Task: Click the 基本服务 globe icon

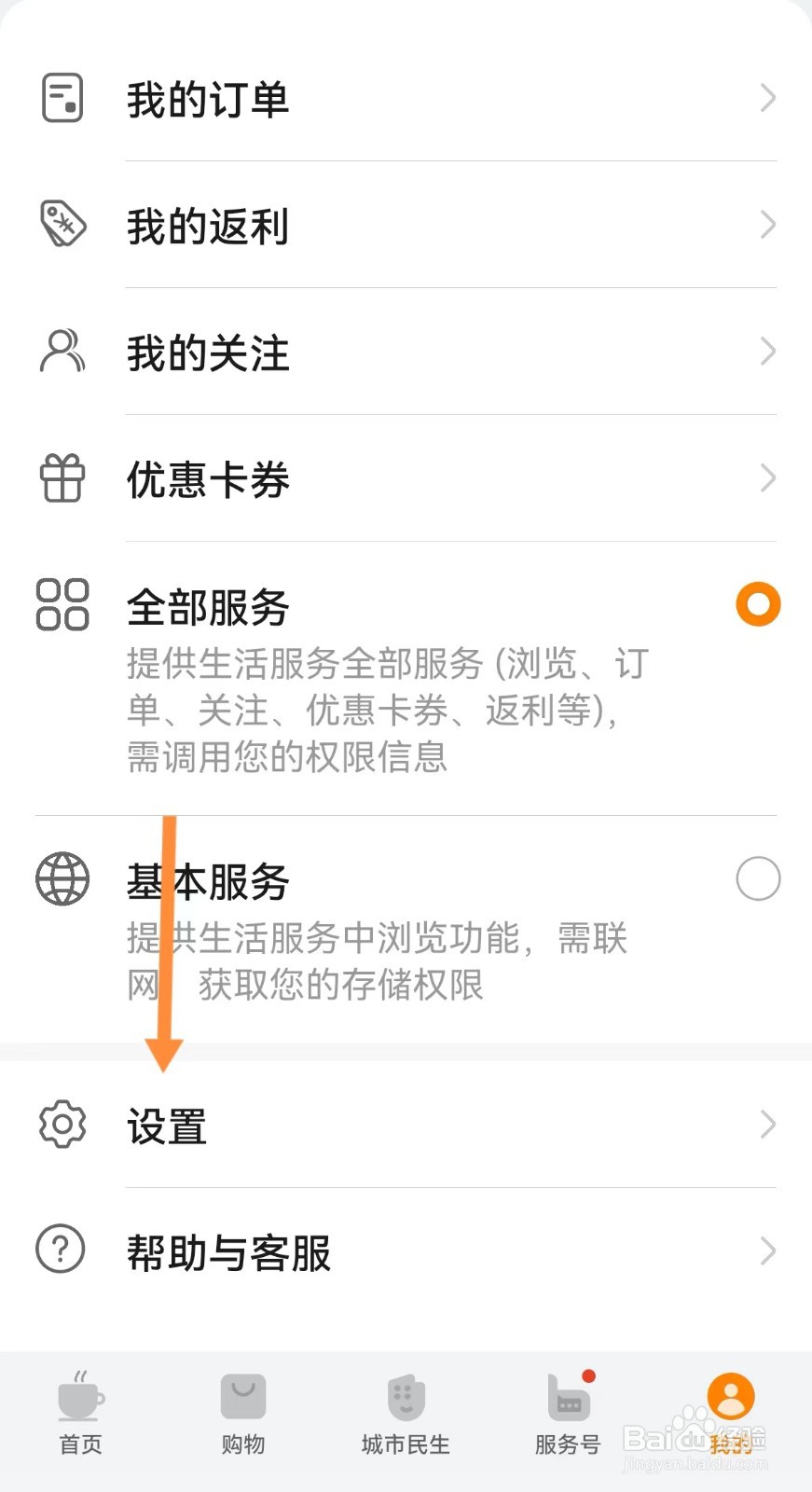Action: (62, 877)
